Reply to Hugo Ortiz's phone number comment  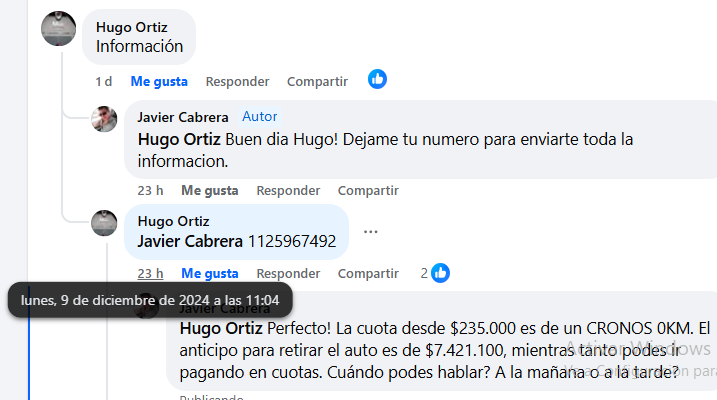coord(288,273)
